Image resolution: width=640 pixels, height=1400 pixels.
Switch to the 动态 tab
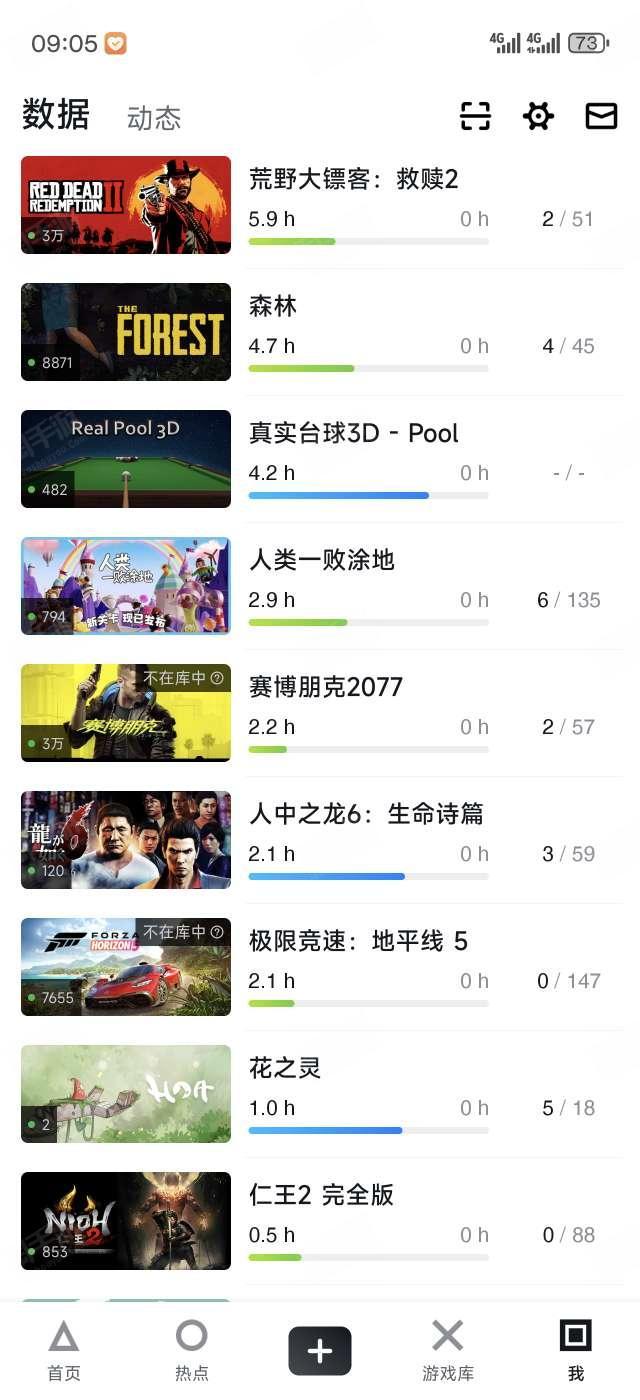click(x=154, y=118)
